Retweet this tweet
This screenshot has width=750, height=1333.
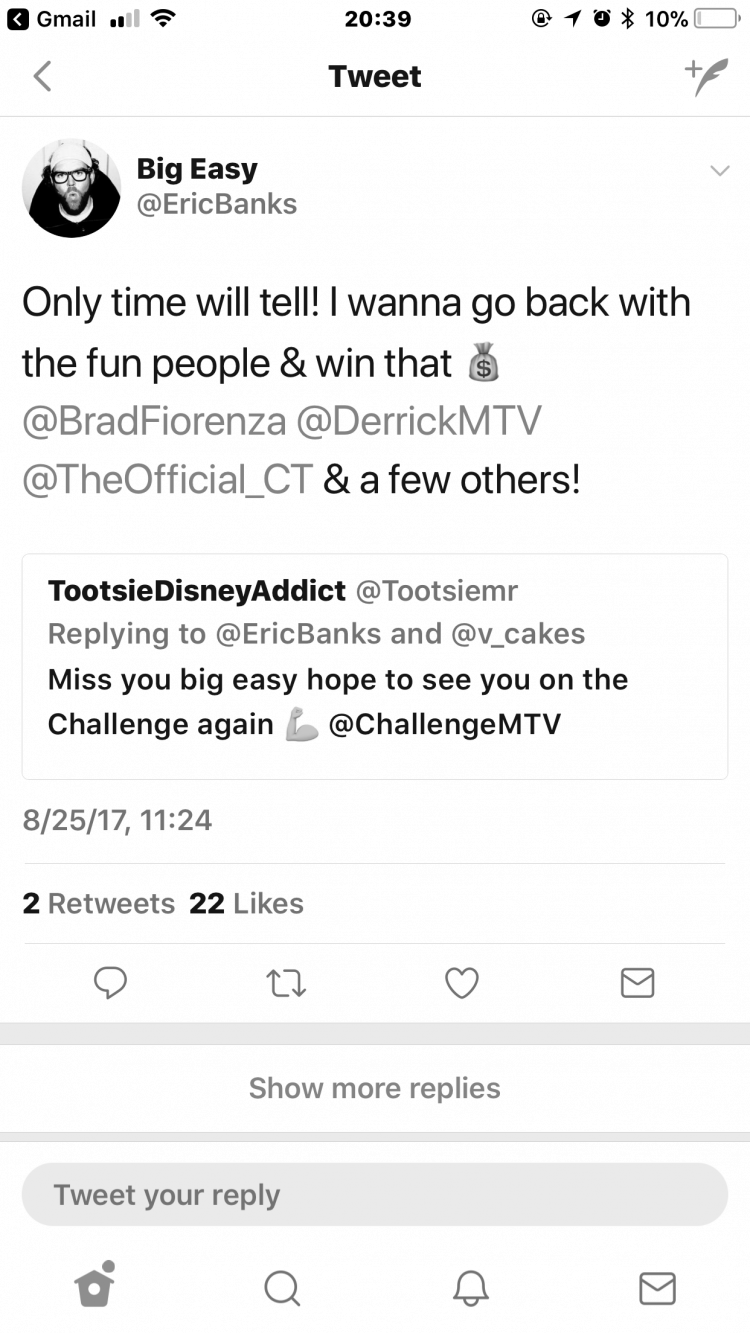coord(287,984)
